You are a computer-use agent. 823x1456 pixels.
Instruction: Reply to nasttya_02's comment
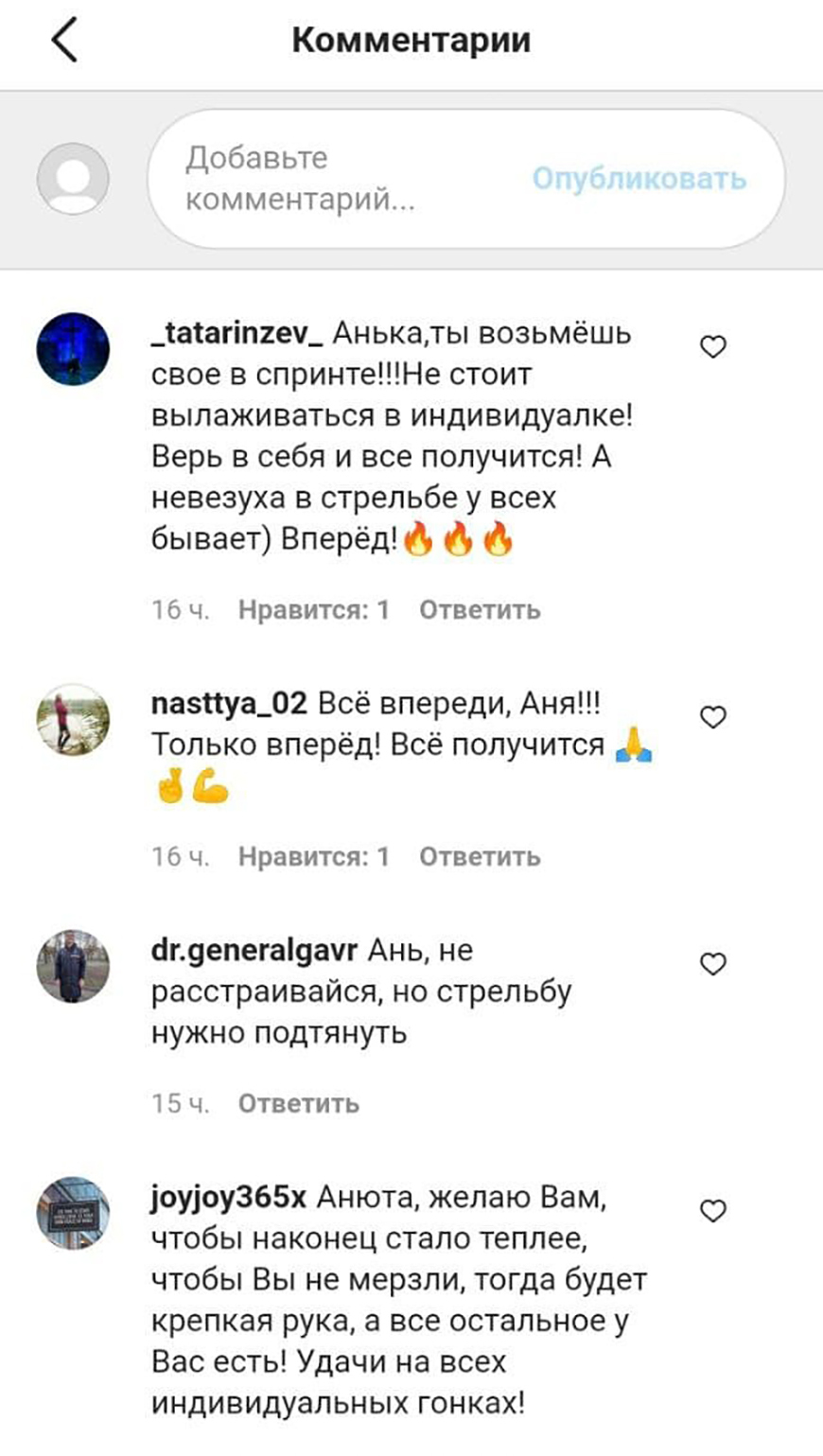[x=480, y=857]
